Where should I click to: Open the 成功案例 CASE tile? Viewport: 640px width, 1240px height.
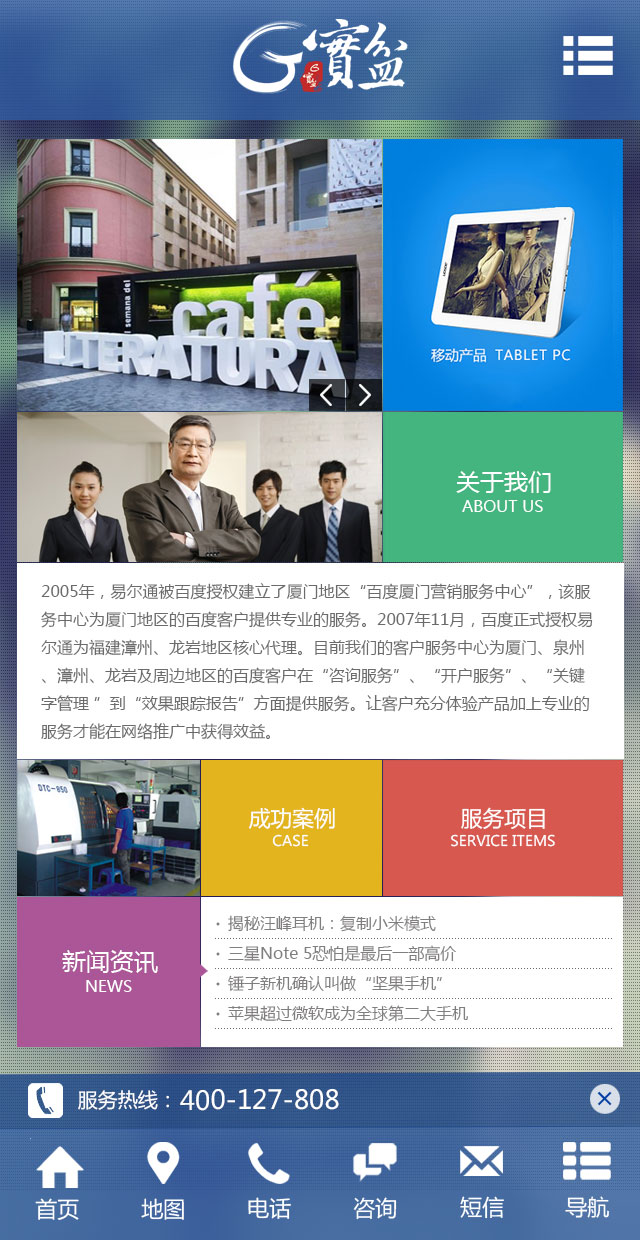291,827
